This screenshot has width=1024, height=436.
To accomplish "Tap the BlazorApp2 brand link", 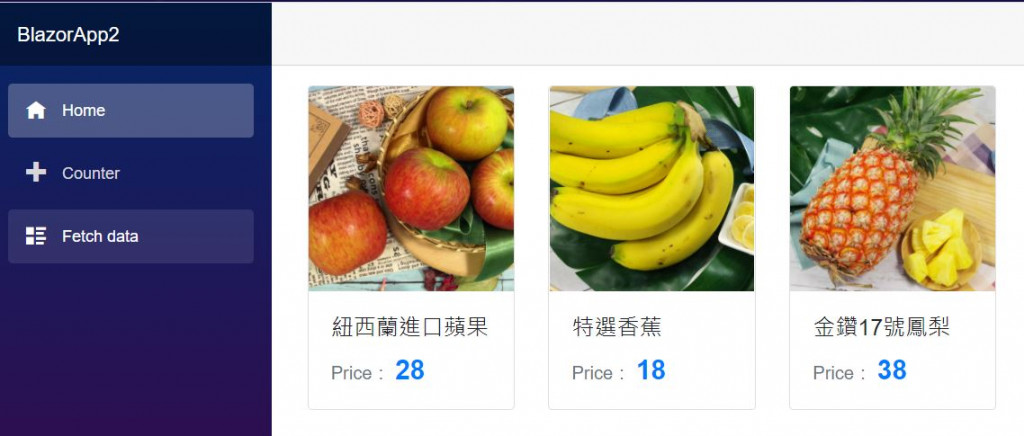I will (68, 34).
